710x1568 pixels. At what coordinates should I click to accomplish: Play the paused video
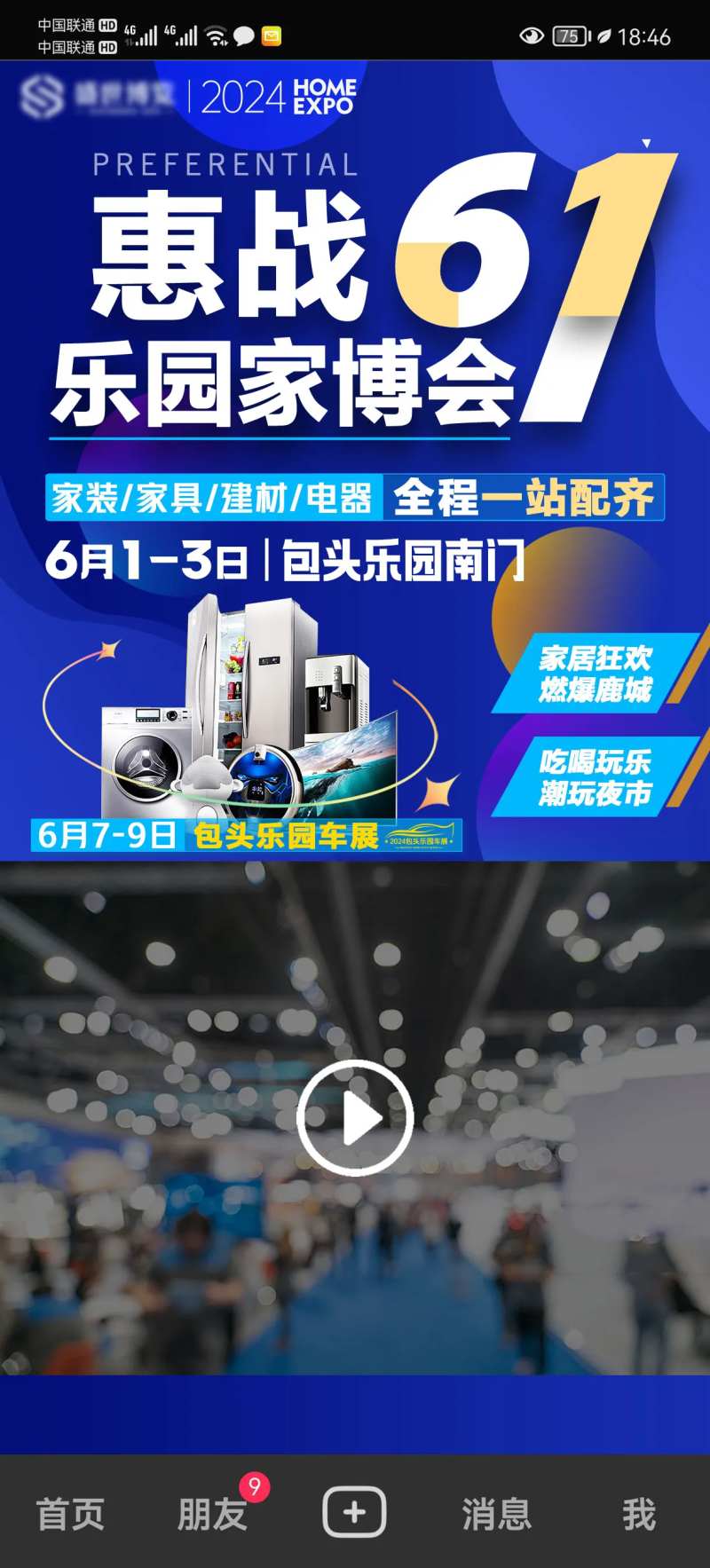point(355,1117)
